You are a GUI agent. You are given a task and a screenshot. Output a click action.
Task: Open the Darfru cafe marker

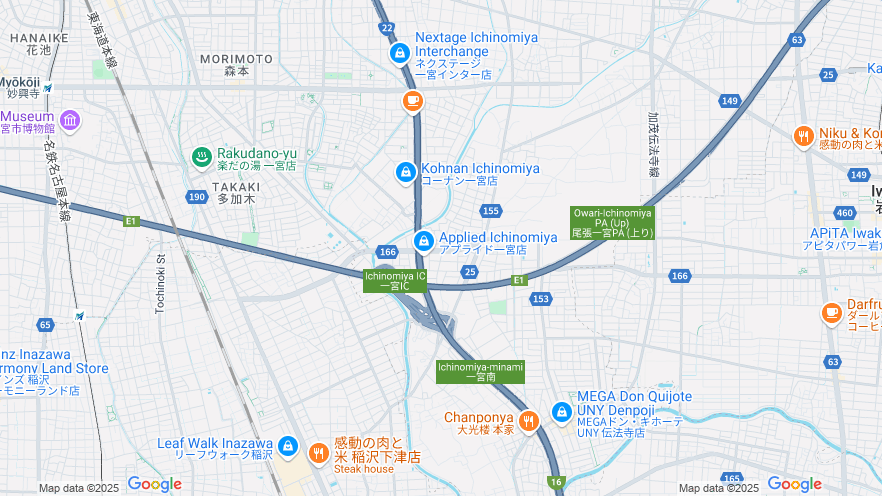coord(831,313)
